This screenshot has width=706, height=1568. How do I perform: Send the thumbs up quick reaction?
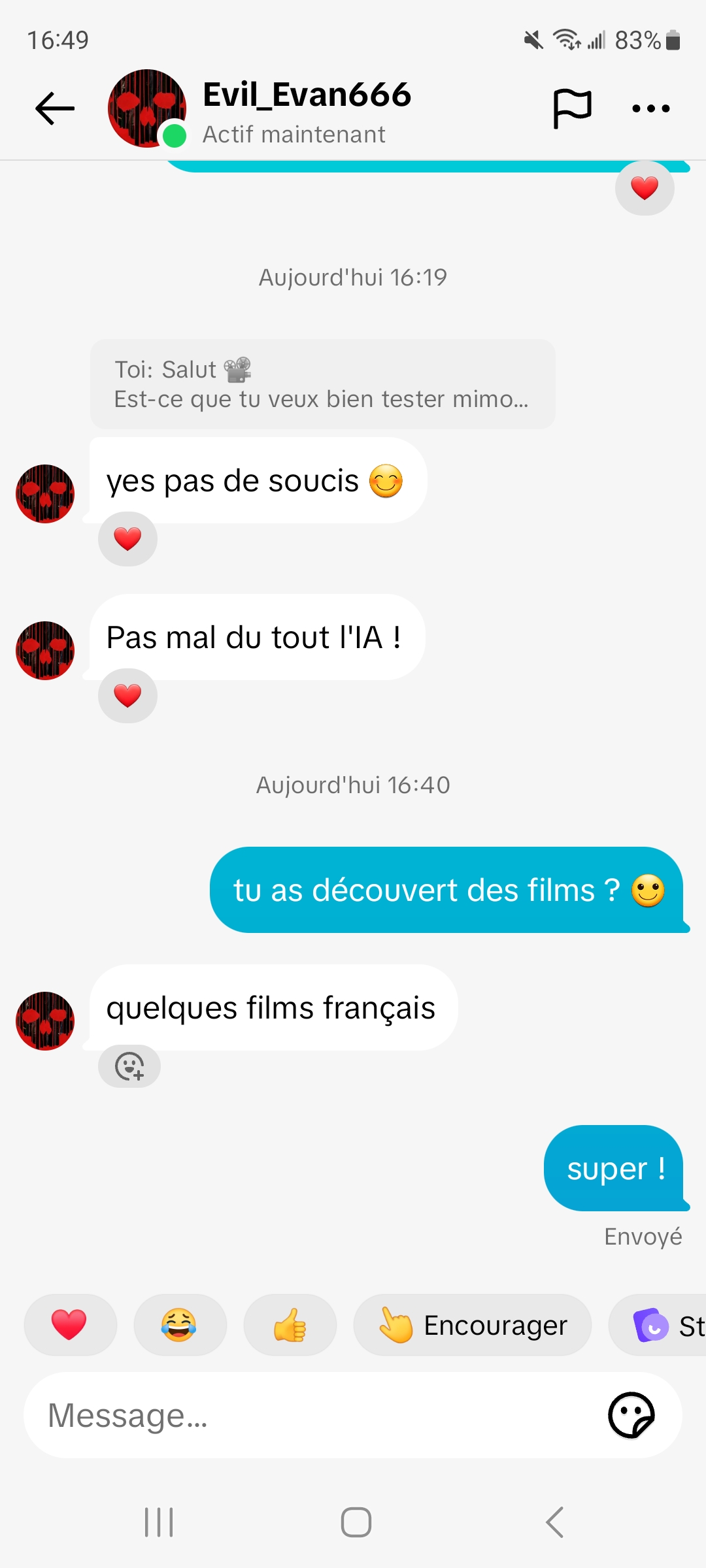[290, 1325]
